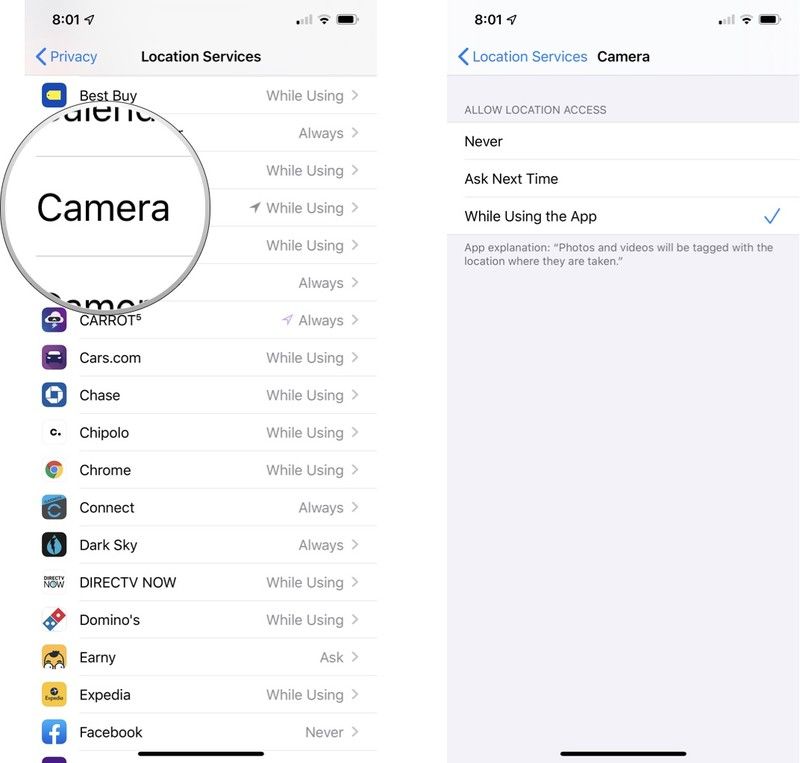Image resolution: width=800 pixels, height=763 pixels.
Task: Open Dark Sky location settings
Action: click(200, 545)
